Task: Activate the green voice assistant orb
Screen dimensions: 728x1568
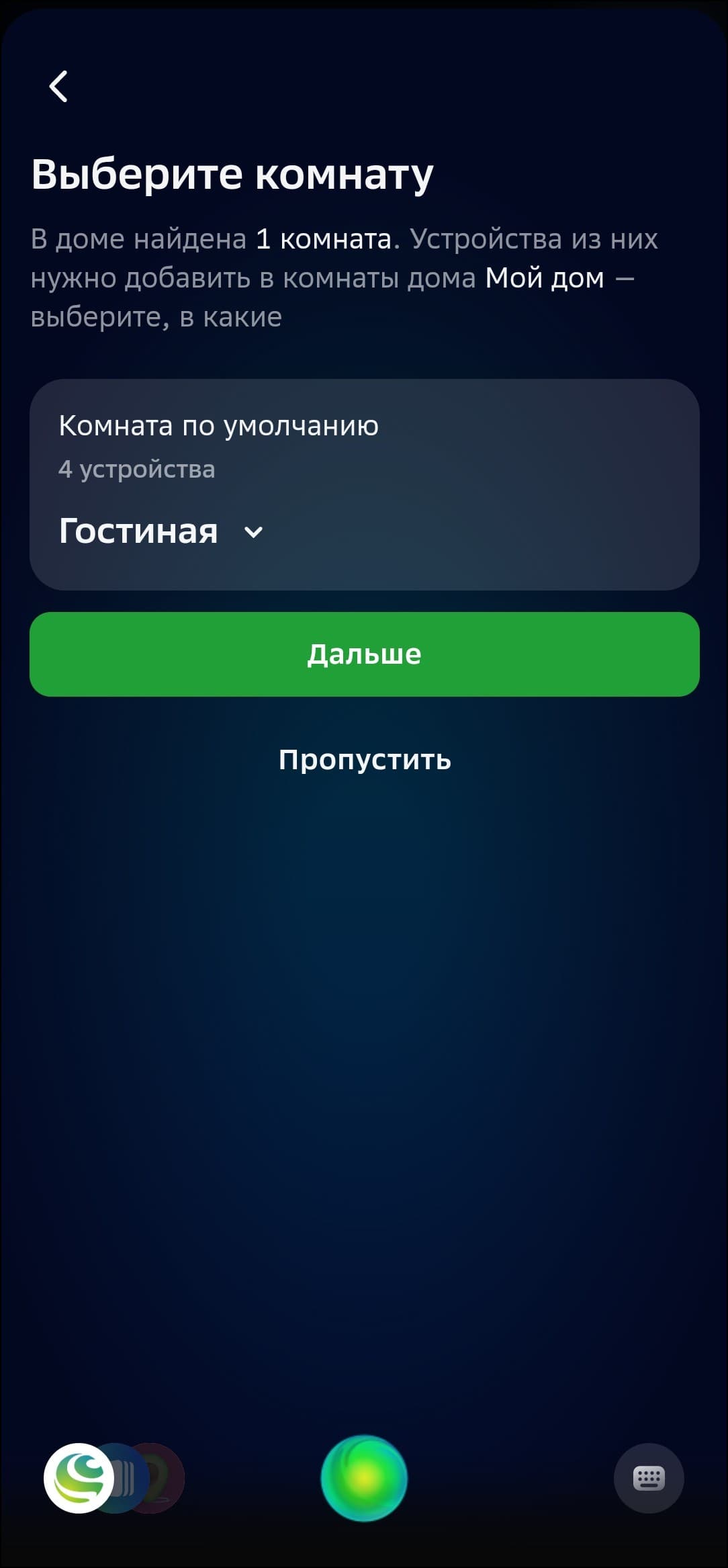Action: (x=364, y=1478)
